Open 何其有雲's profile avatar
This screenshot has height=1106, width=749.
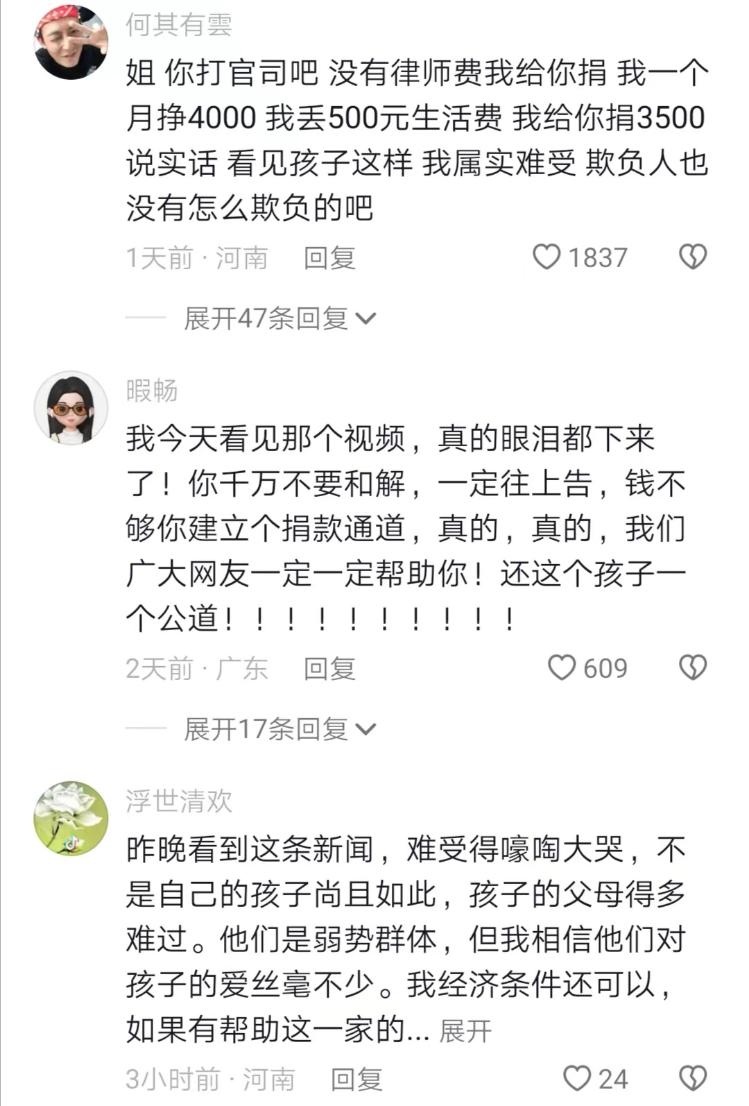click(x=71, y=42)
